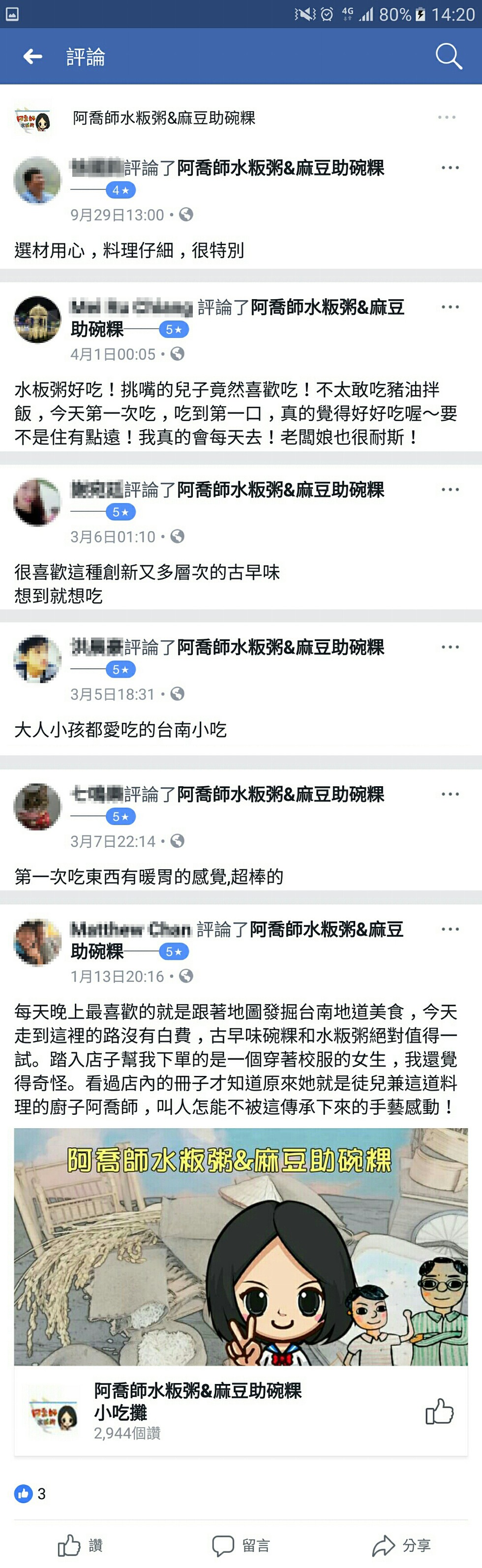
Task: Open overflow menu on the 4月1日 review
Action: (450, 307)
